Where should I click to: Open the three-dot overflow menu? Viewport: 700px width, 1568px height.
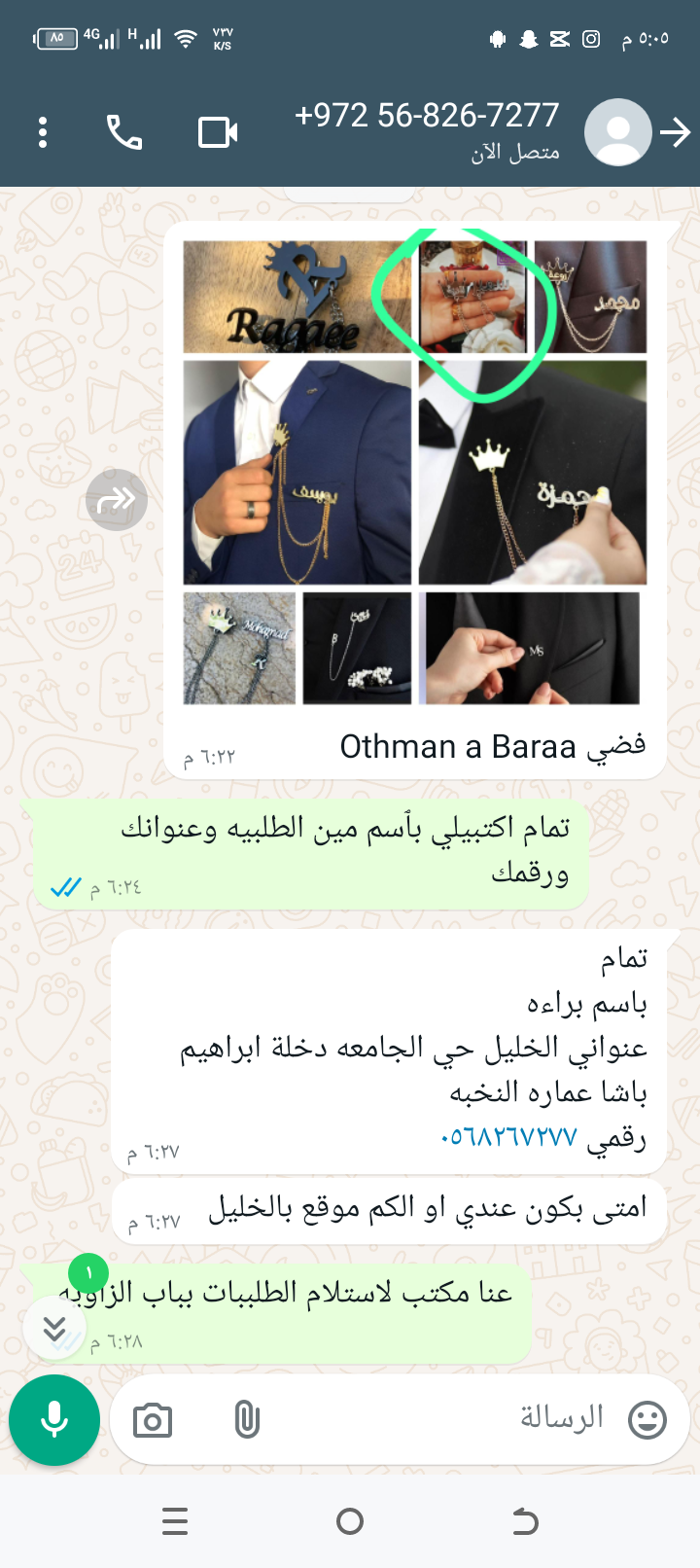pyautogui.click(x=43, y=132)
